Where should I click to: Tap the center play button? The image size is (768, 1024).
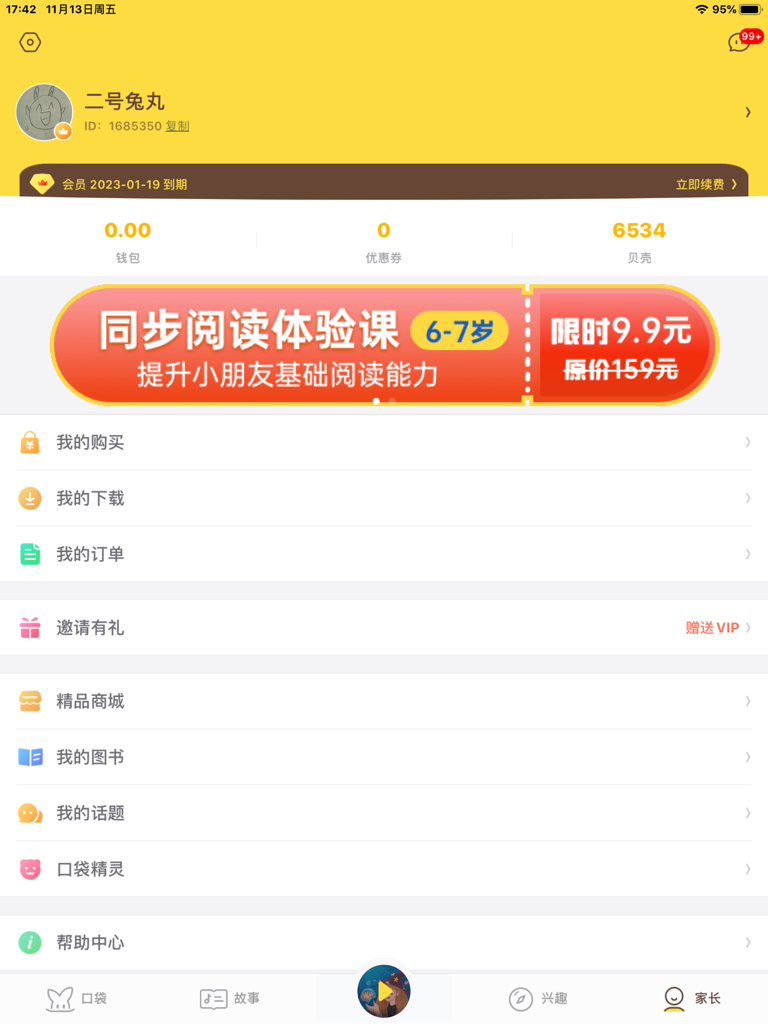(384, 991)
